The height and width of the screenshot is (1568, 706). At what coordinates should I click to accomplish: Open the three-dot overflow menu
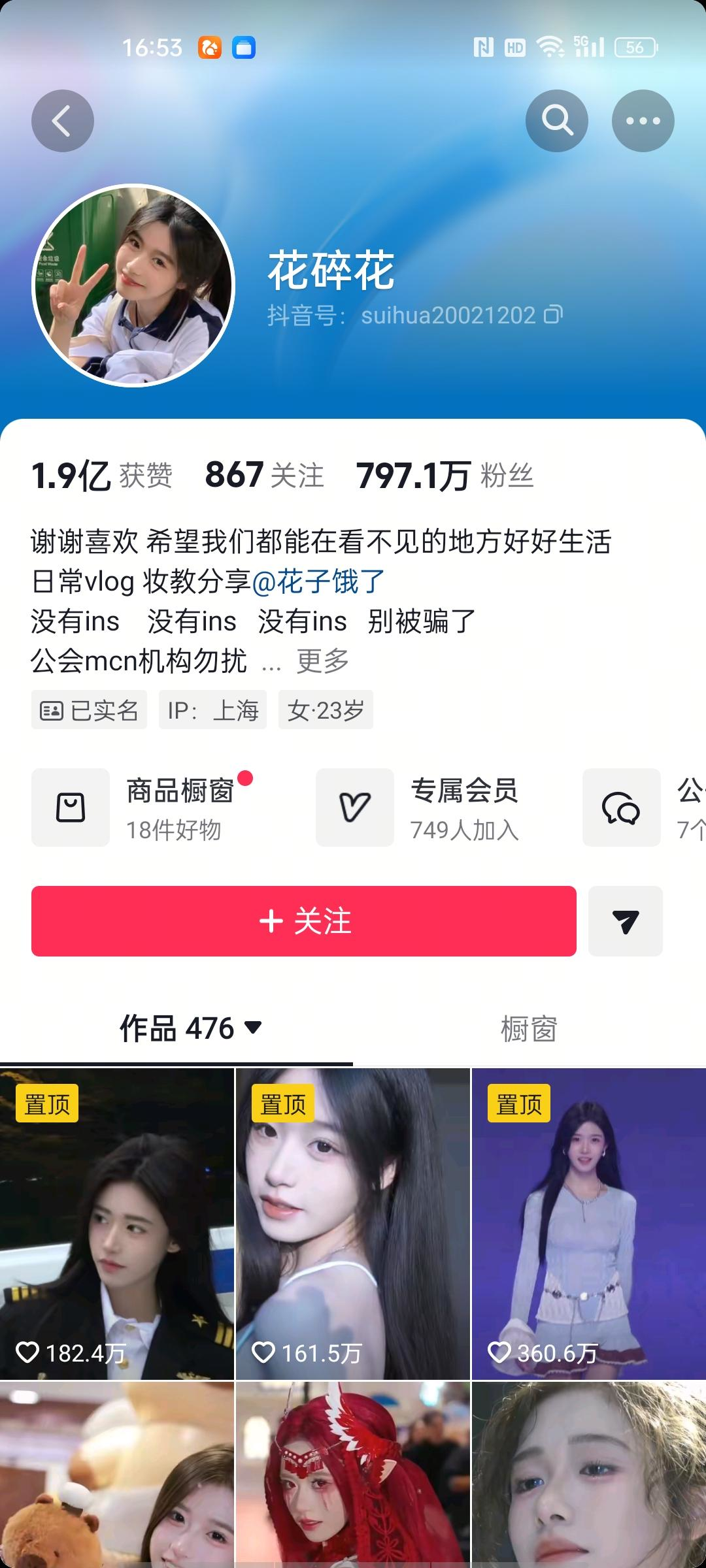[643, 122]
